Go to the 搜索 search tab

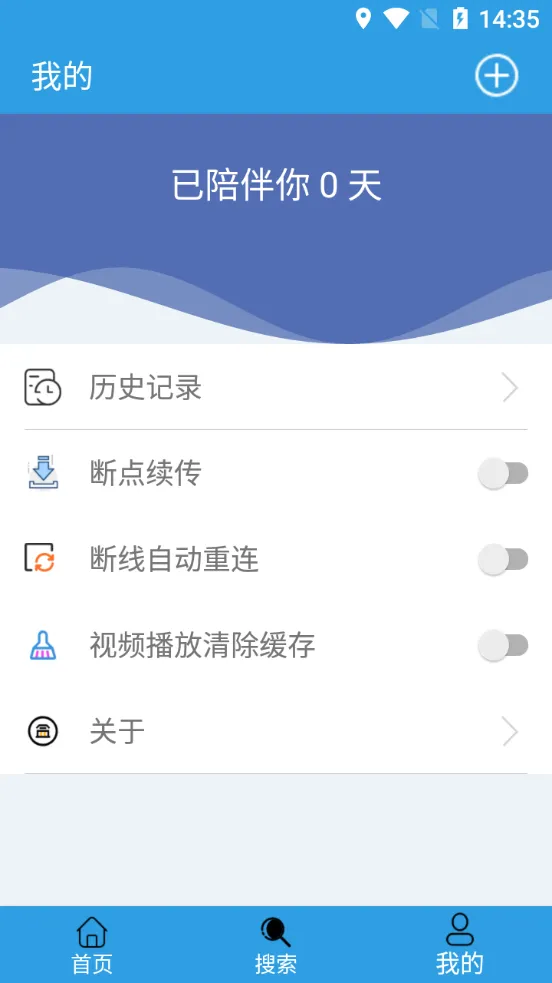tap(276, 945)
